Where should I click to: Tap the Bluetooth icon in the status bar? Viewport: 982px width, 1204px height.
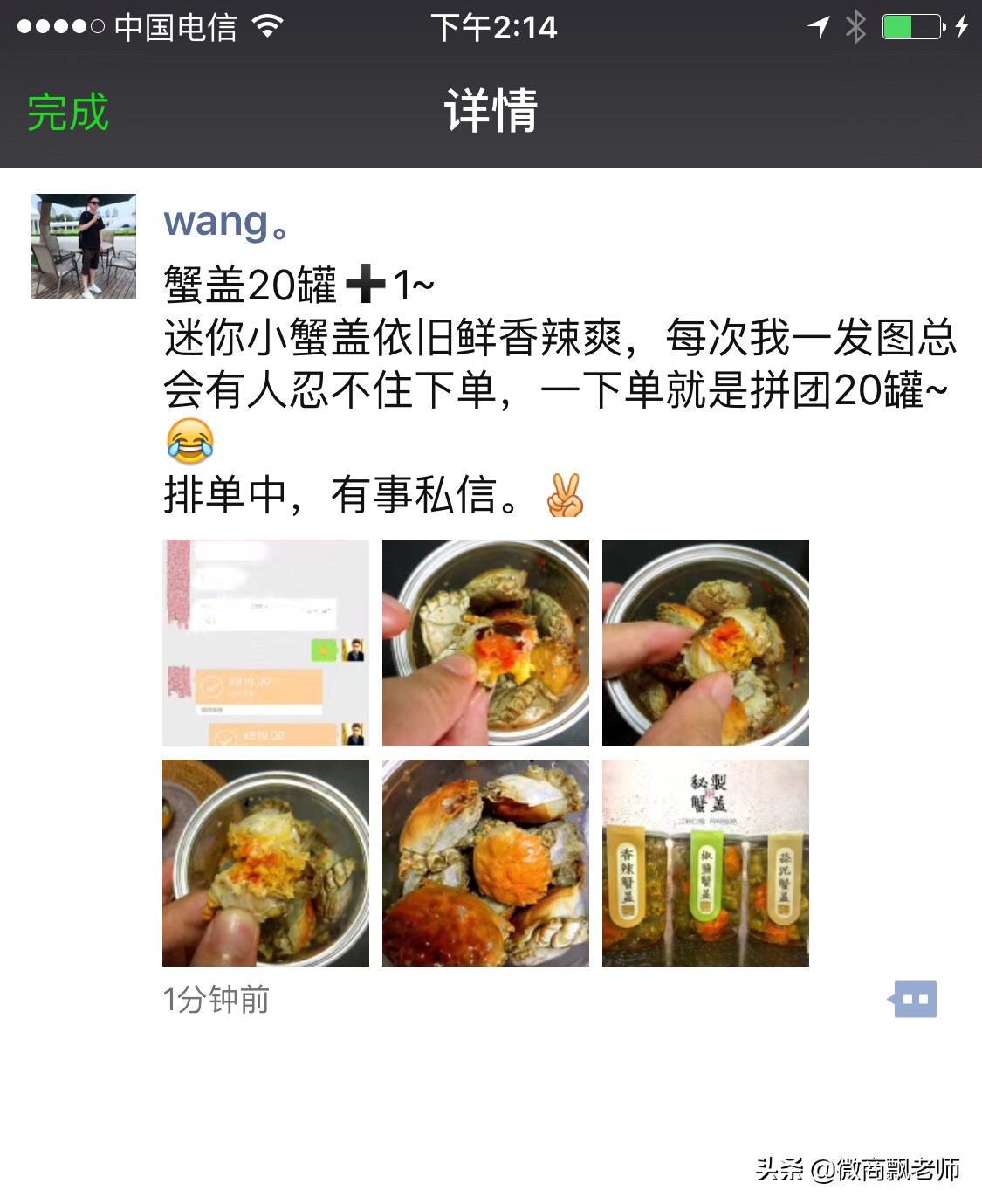(857, 26)
